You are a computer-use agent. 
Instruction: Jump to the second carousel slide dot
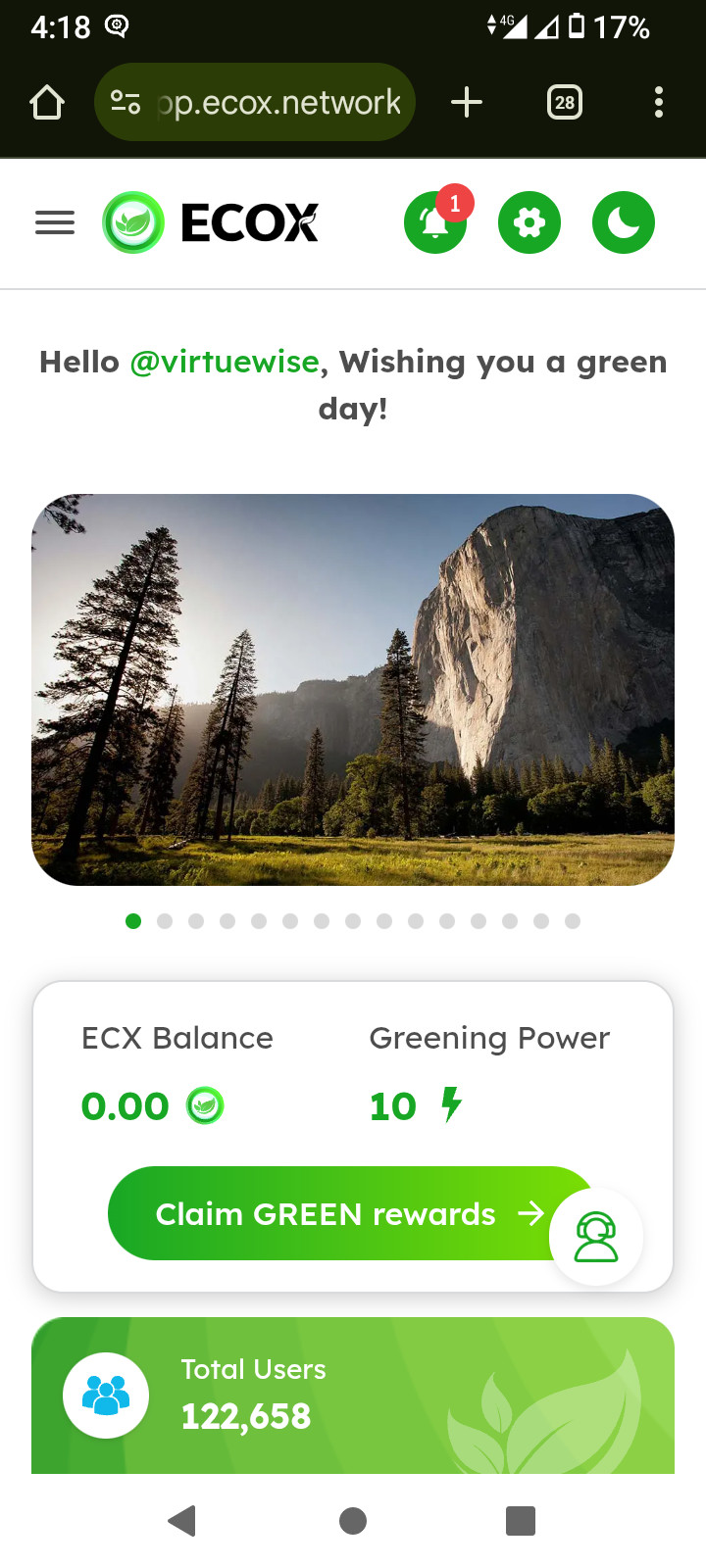click(x=165, y=921)
